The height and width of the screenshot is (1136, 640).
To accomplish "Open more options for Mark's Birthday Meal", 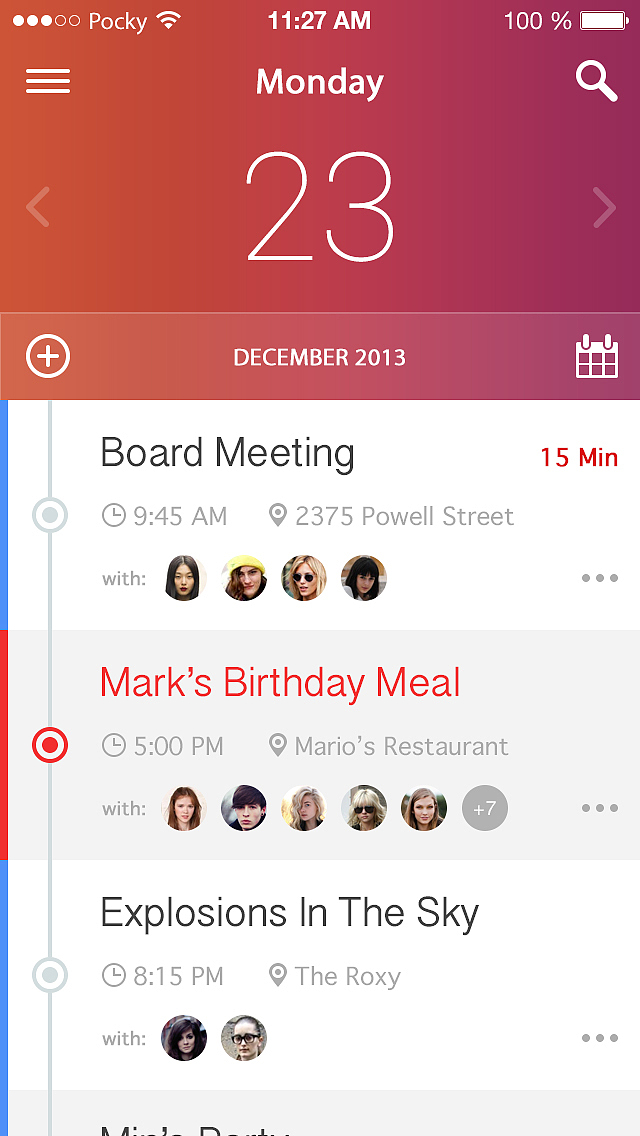I will [x=599, y=808].
